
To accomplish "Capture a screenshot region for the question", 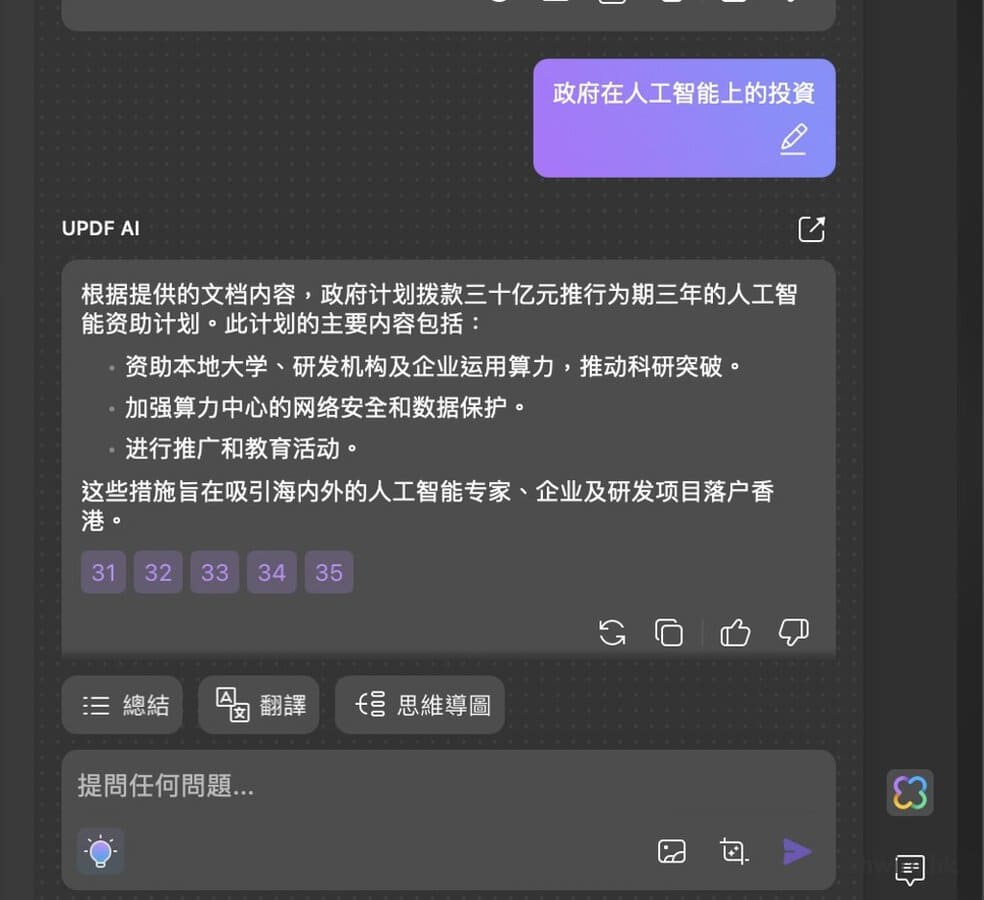I will [x=734, y=852].
